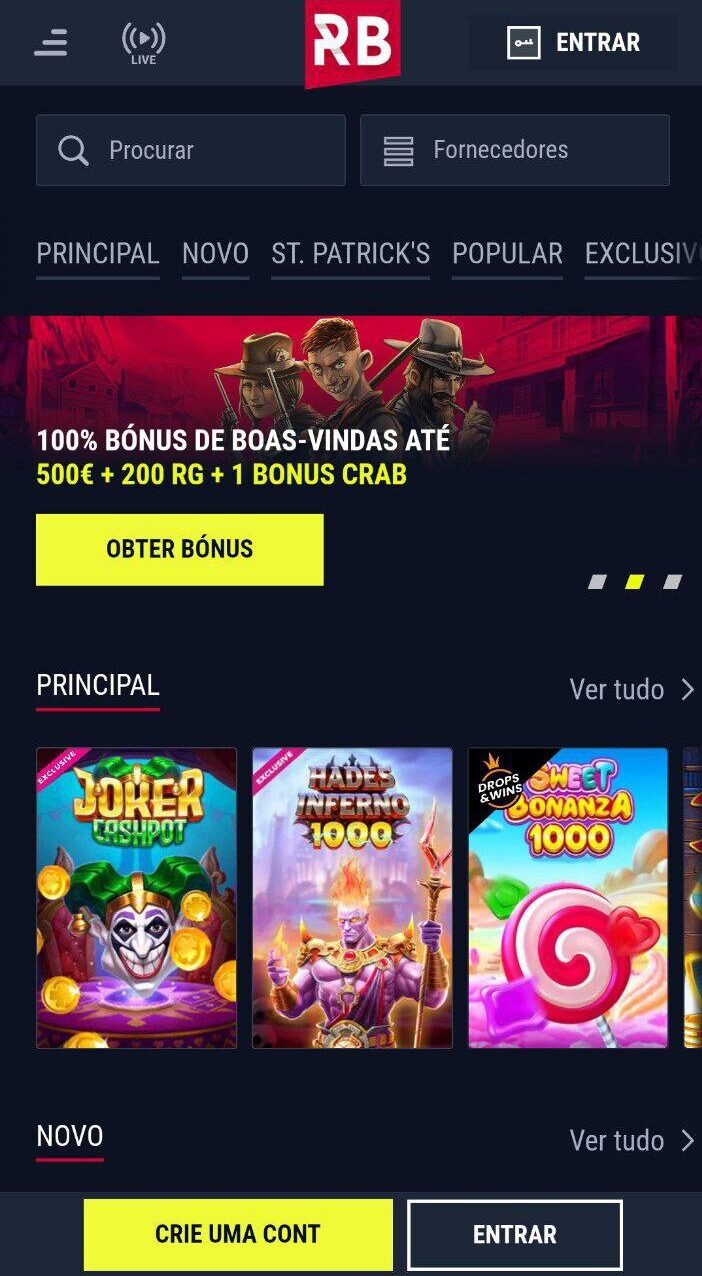The image size is (702, 1276).
Task: Tap the bottom-bar Entrar button
Action: (x=514, y=1234)
